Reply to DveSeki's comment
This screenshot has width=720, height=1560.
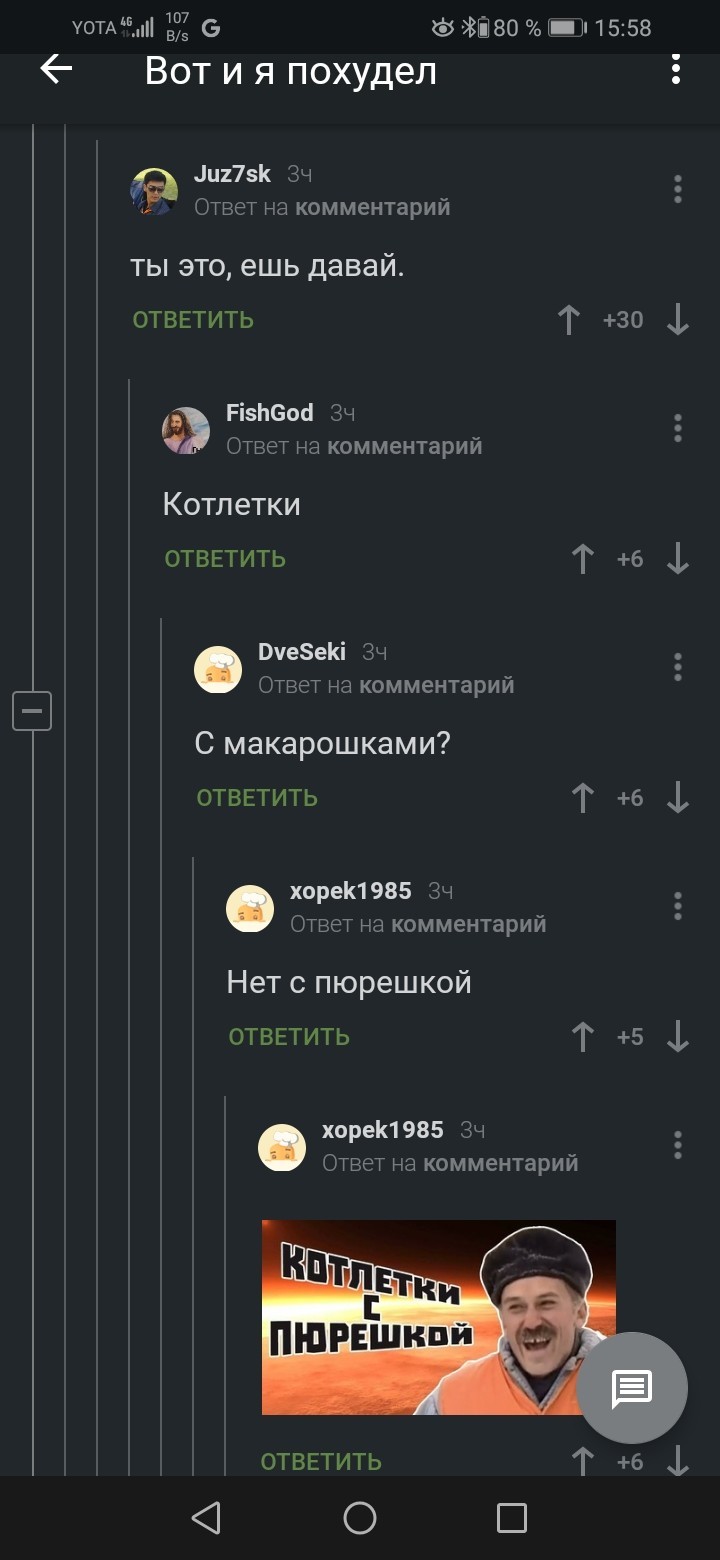[x=257, y=798]
